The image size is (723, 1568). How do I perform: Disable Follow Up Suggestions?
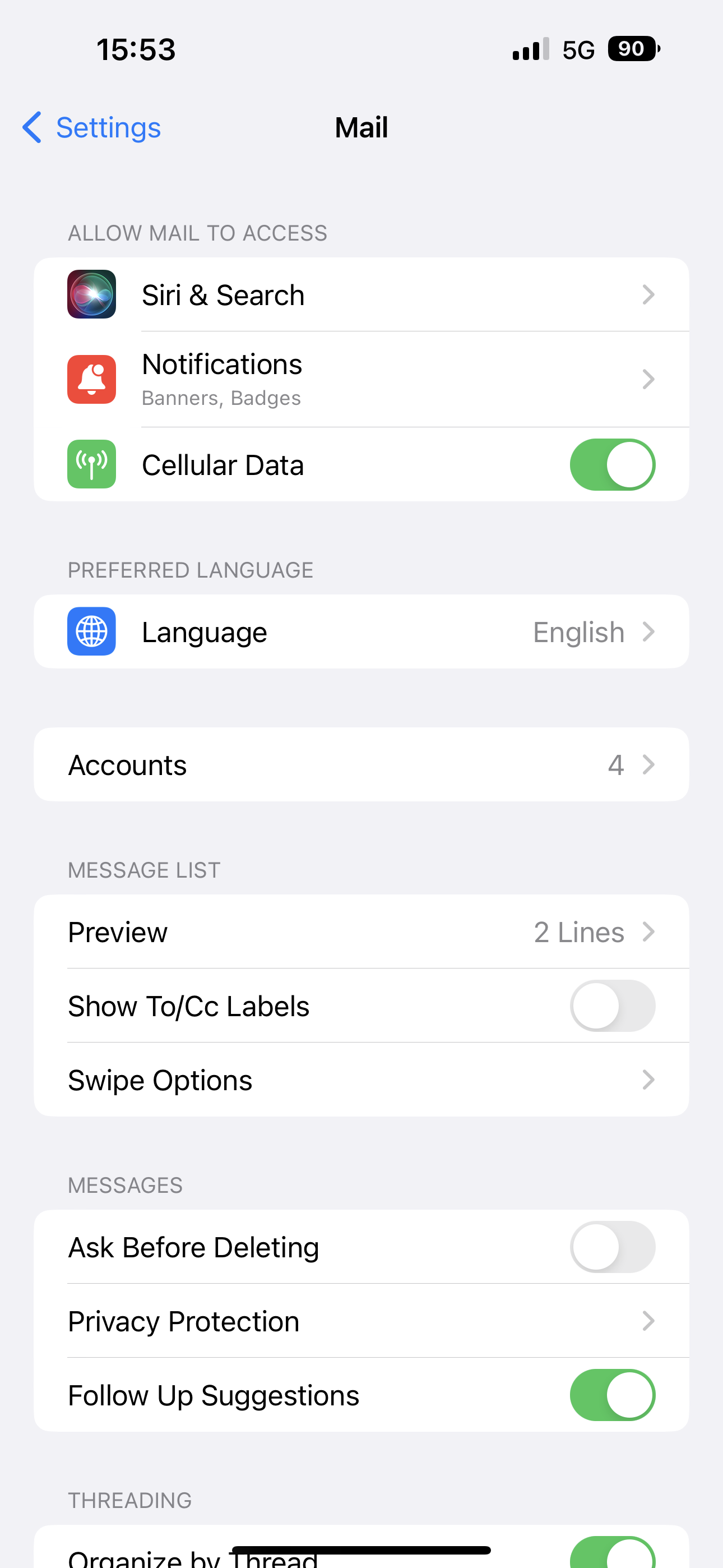(x=611, y=1395)
